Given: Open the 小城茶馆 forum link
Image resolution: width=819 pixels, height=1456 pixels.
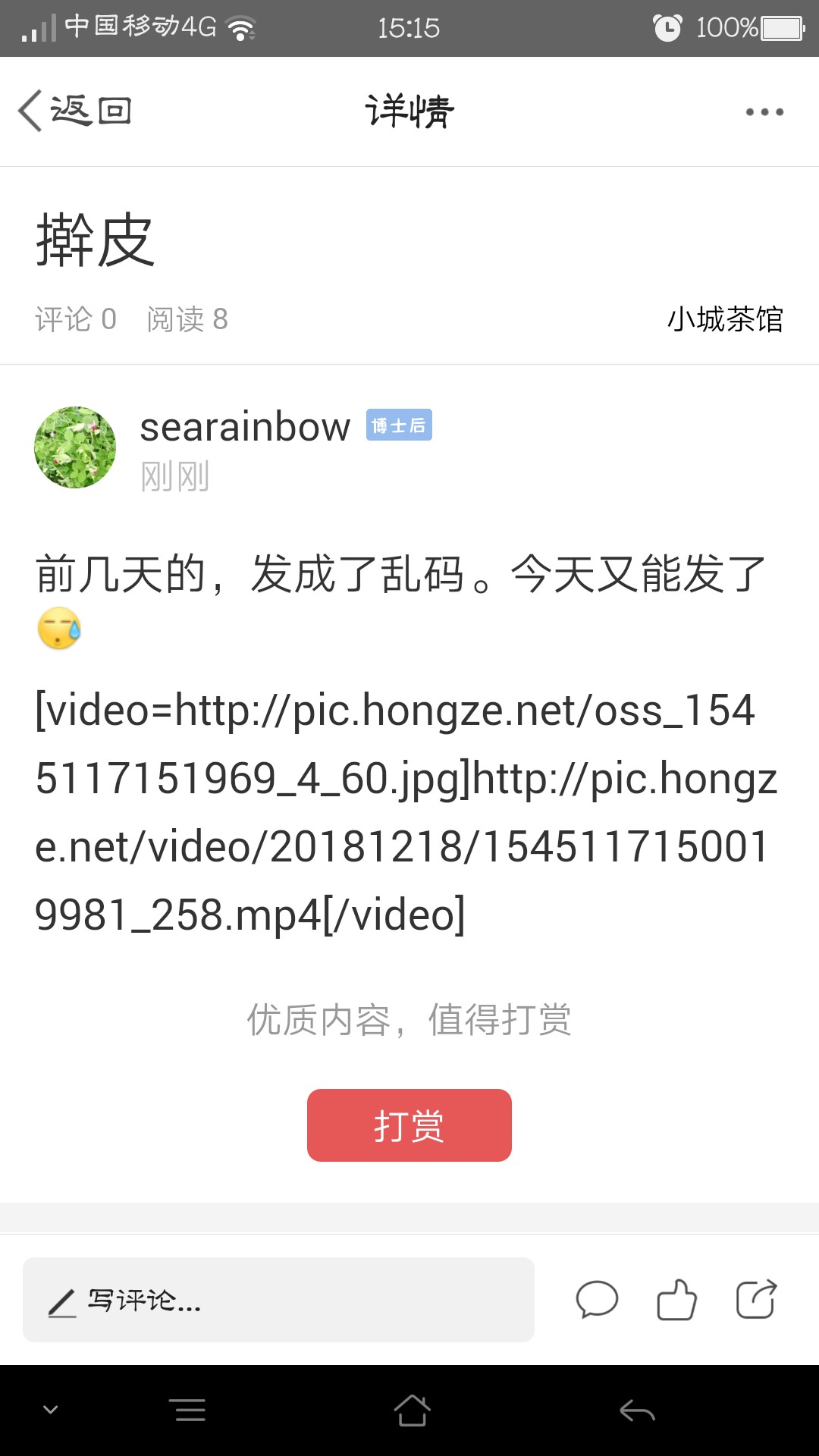Looking at the screenshot, I should pyautogui.click(x=725, y=319).
